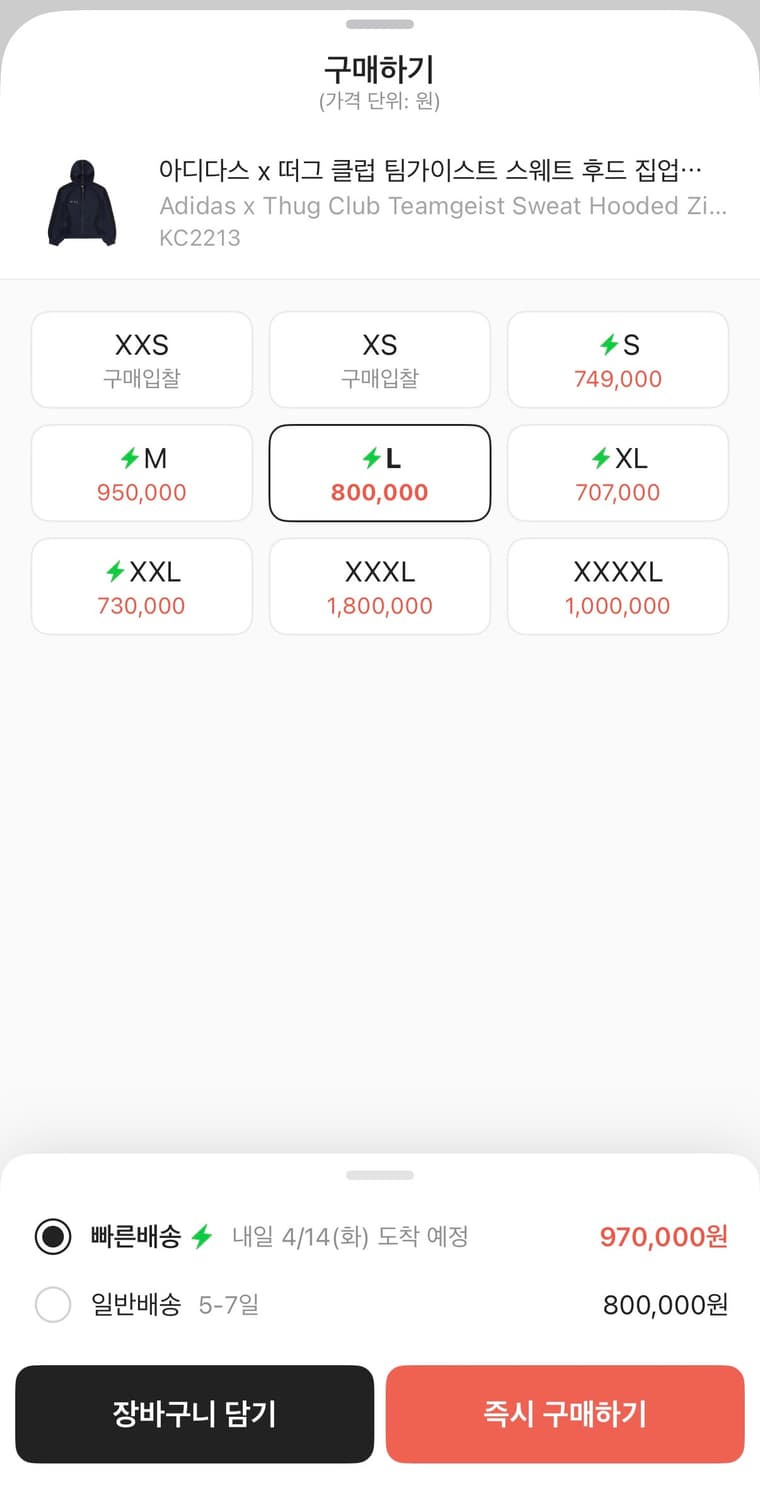This screenshot has width=760, height=1500.
Task: Click the lightning icon beside 빠른배송 delivery option
Action: pos(201,1237)
